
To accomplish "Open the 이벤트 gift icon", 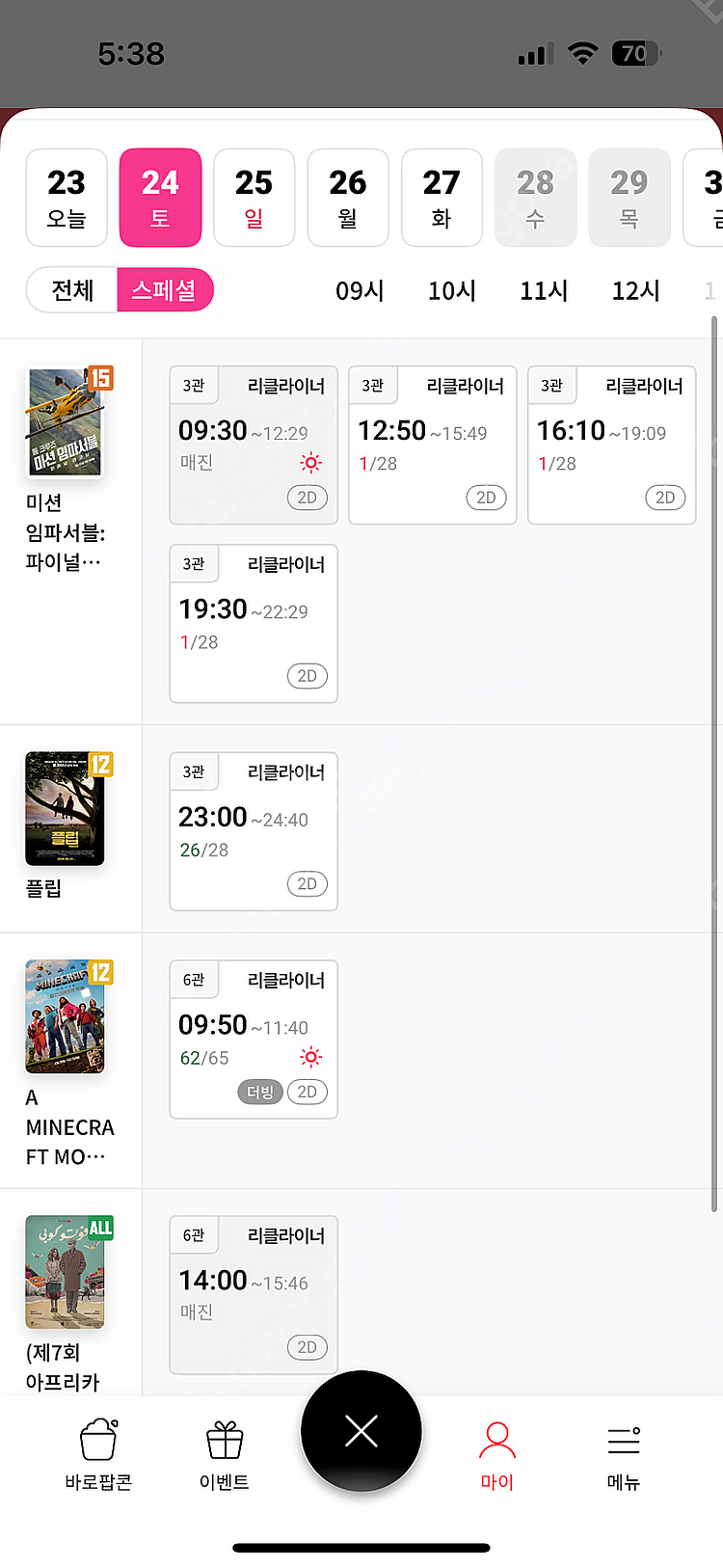I will 225,1440.
